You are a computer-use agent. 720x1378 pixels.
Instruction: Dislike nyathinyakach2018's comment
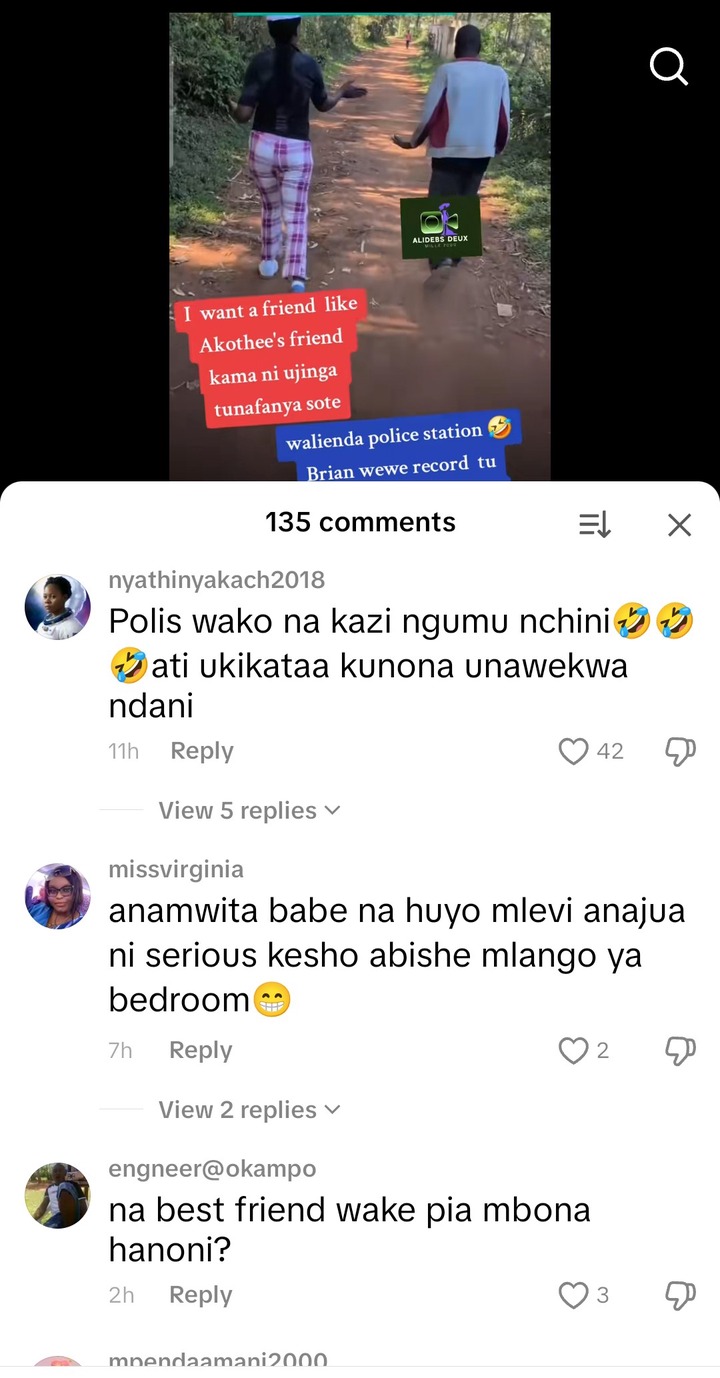680,751
